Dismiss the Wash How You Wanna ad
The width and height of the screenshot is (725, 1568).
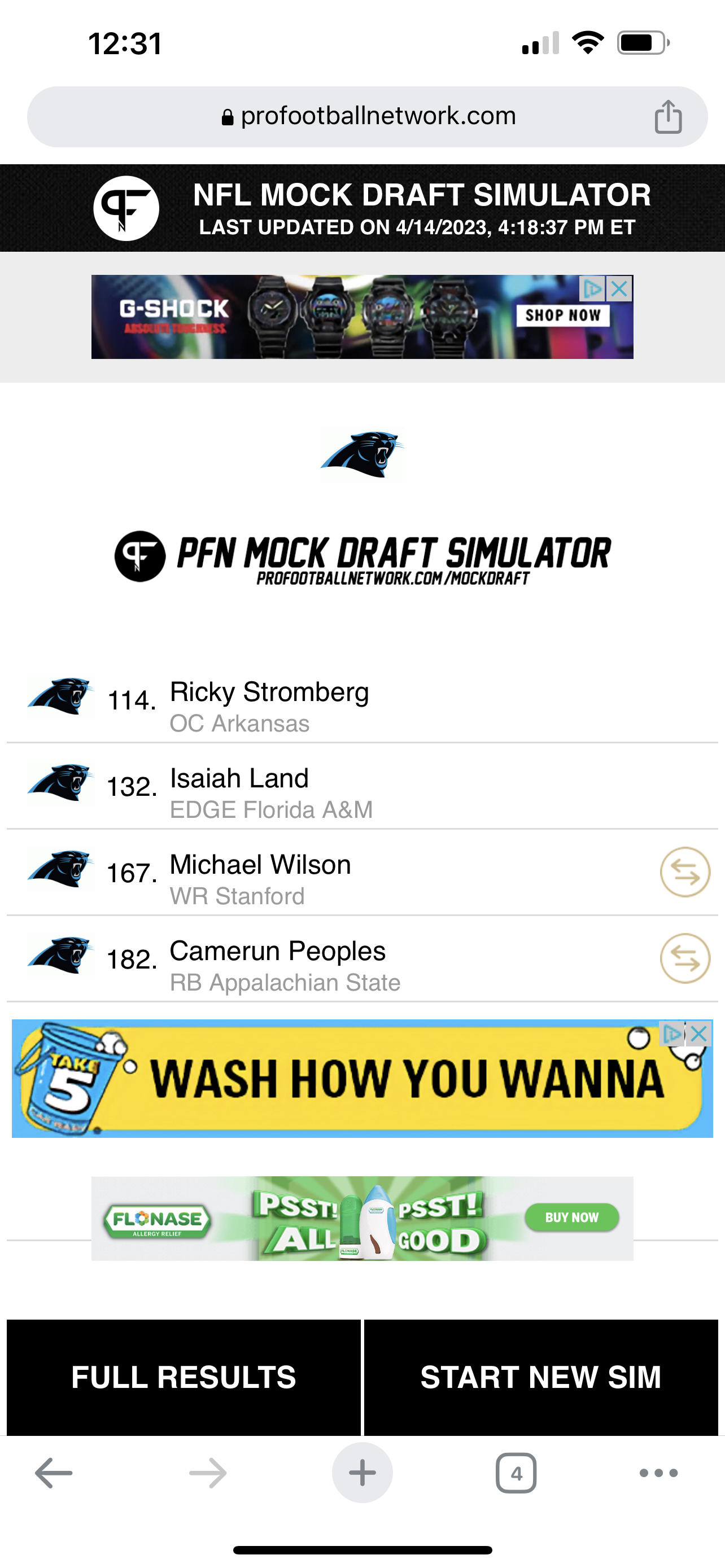(x=700, y=1033)
